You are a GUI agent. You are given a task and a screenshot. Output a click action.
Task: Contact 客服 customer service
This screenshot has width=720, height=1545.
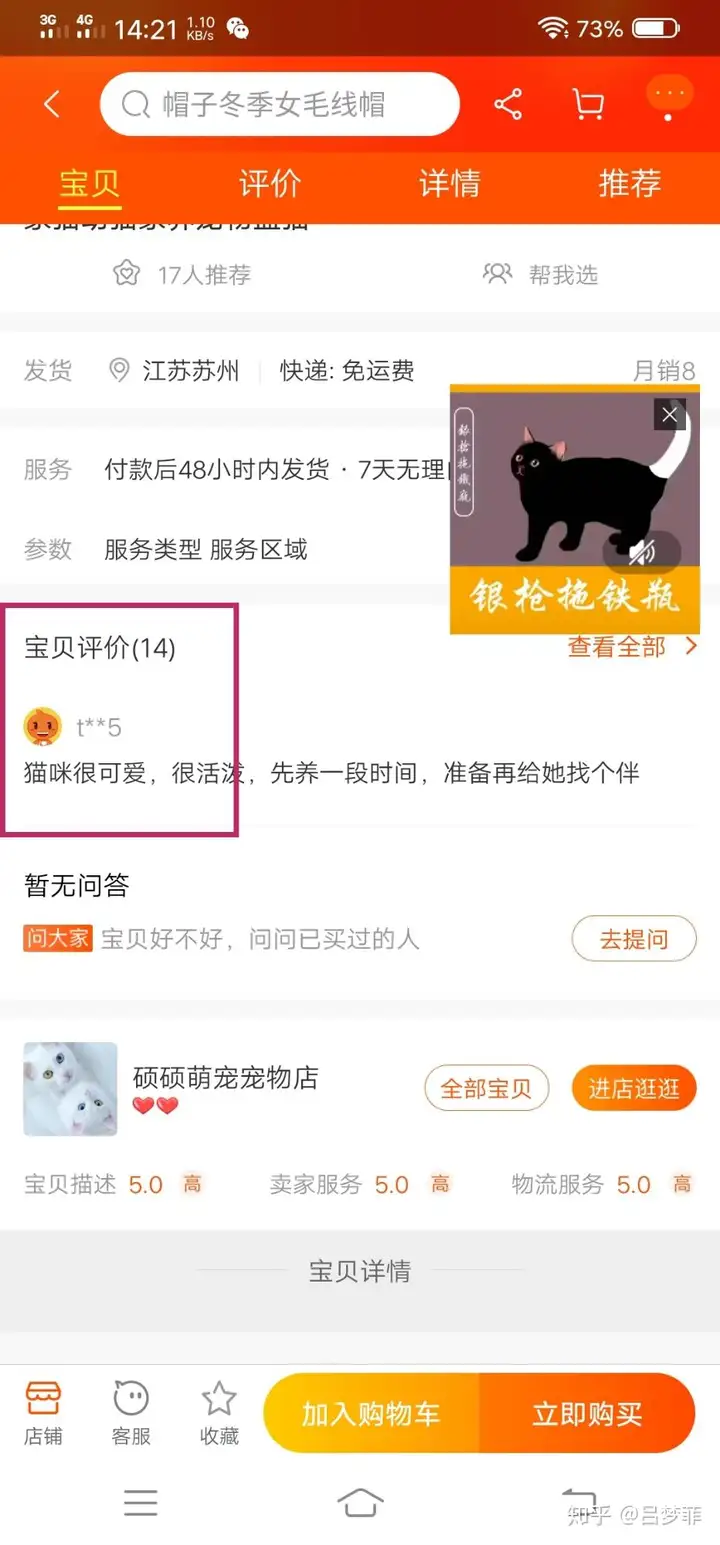(131, 1412)
